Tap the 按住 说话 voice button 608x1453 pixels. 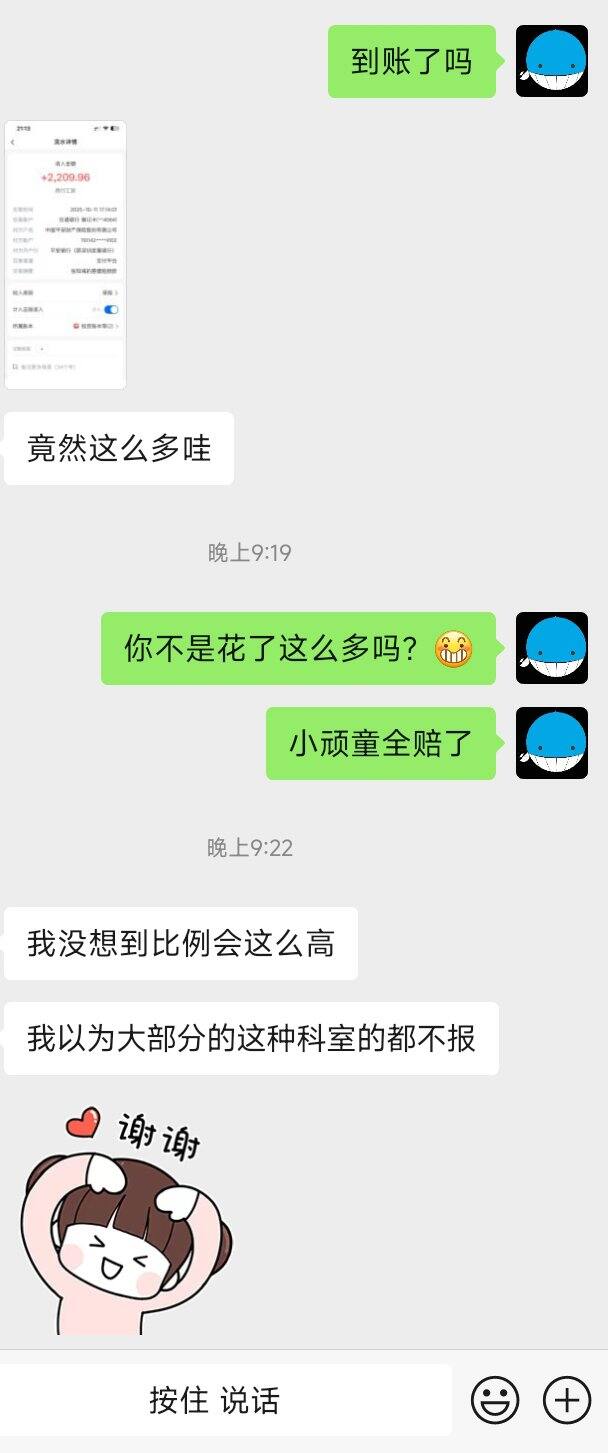coord(214,1400)
